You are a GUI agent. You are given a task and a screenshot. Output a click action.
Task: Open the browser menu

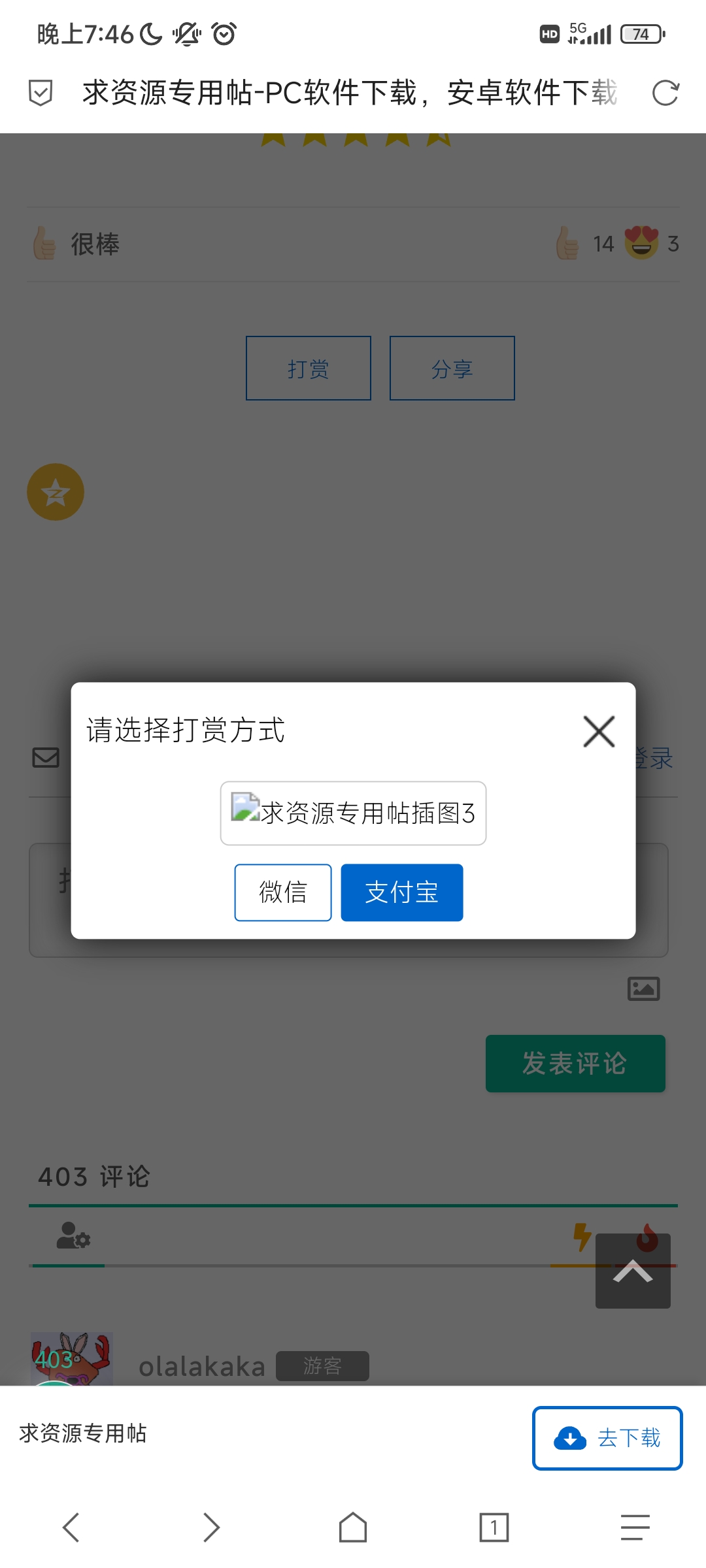[x=635, y=1527]
